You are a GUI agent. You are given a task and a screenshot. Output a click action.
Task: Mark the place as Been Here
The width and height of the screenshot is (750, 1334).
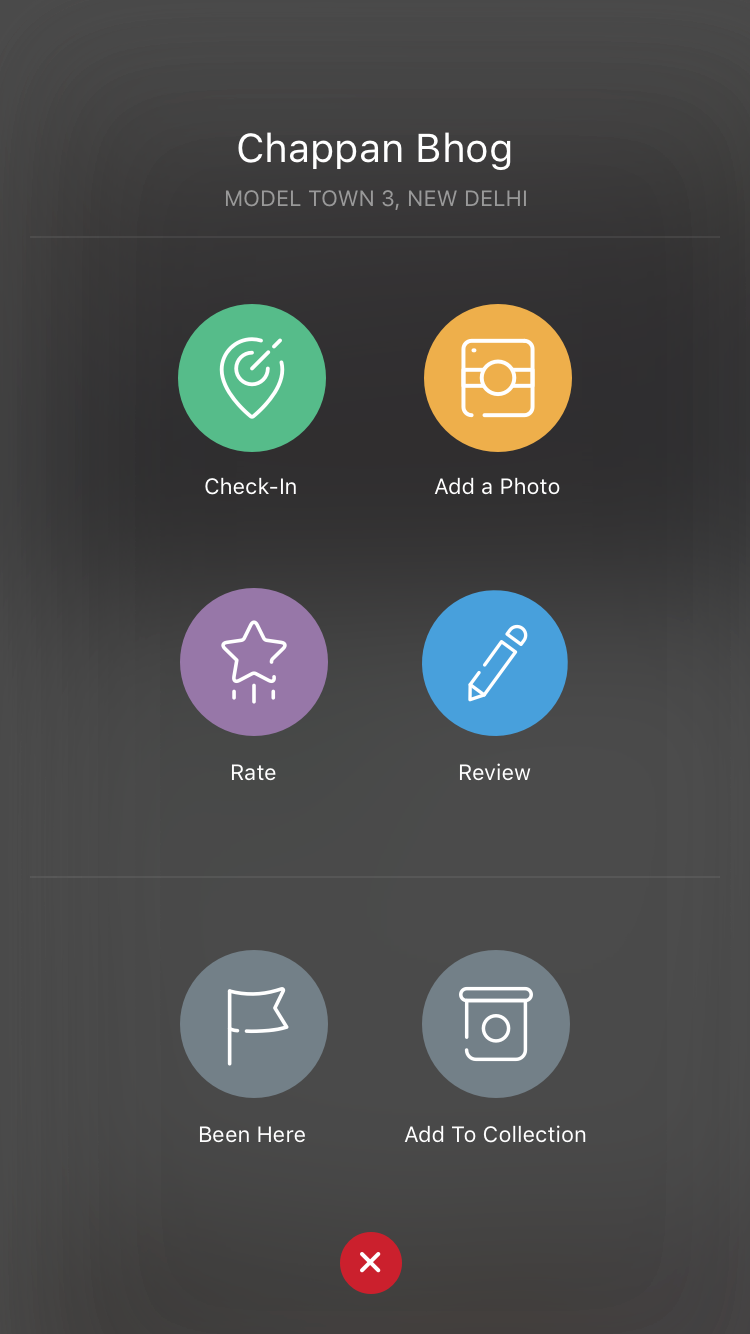coord(254,1024)
